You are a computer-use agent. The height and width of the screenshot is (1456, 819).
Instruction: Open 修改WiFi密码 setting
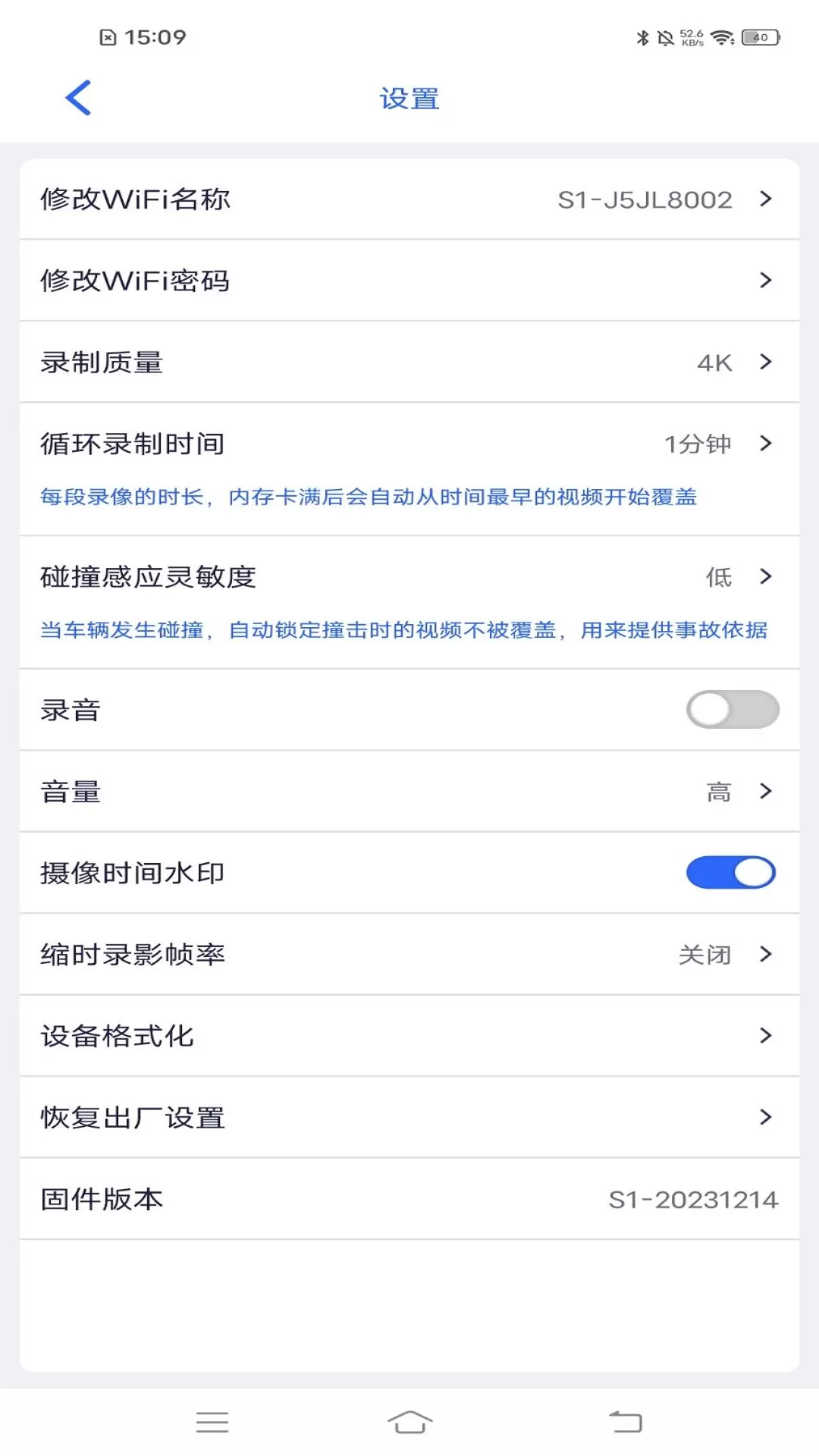[x=409, y=281]
